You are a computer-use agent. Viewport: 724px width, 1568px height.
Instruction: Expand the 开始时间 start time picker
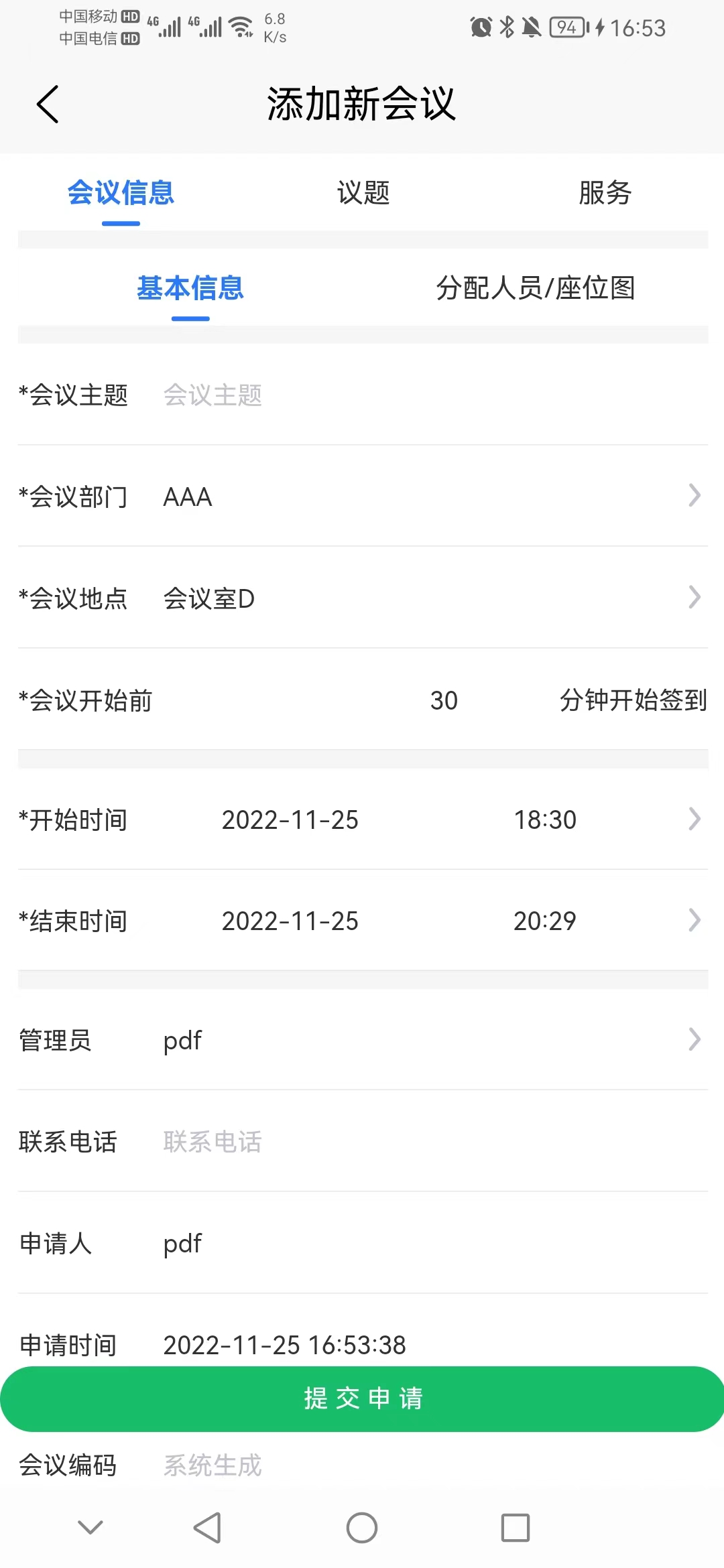pyautogui.click(x=362, y=819)
